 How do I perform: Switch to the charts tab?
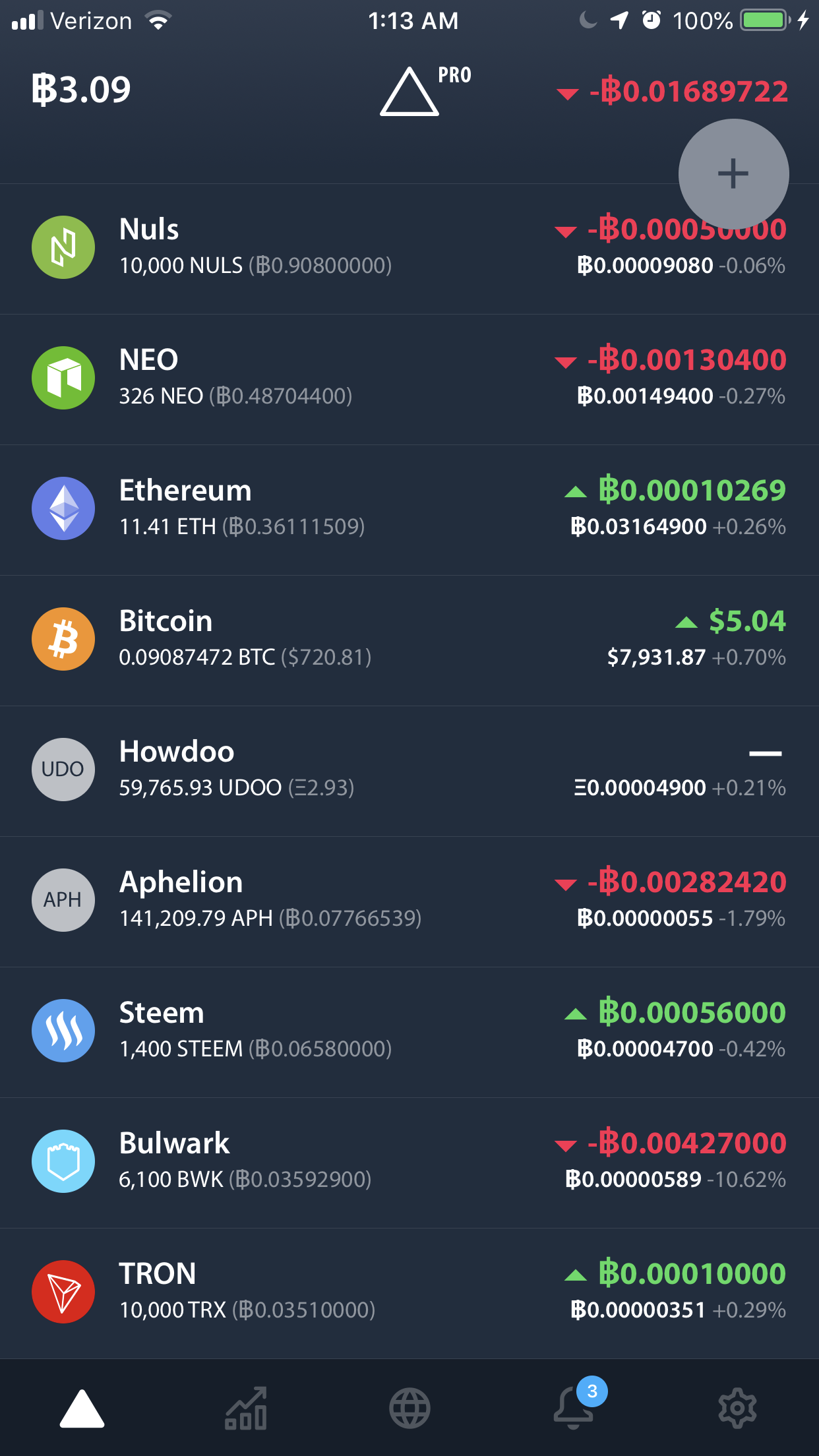(246, 1409)
